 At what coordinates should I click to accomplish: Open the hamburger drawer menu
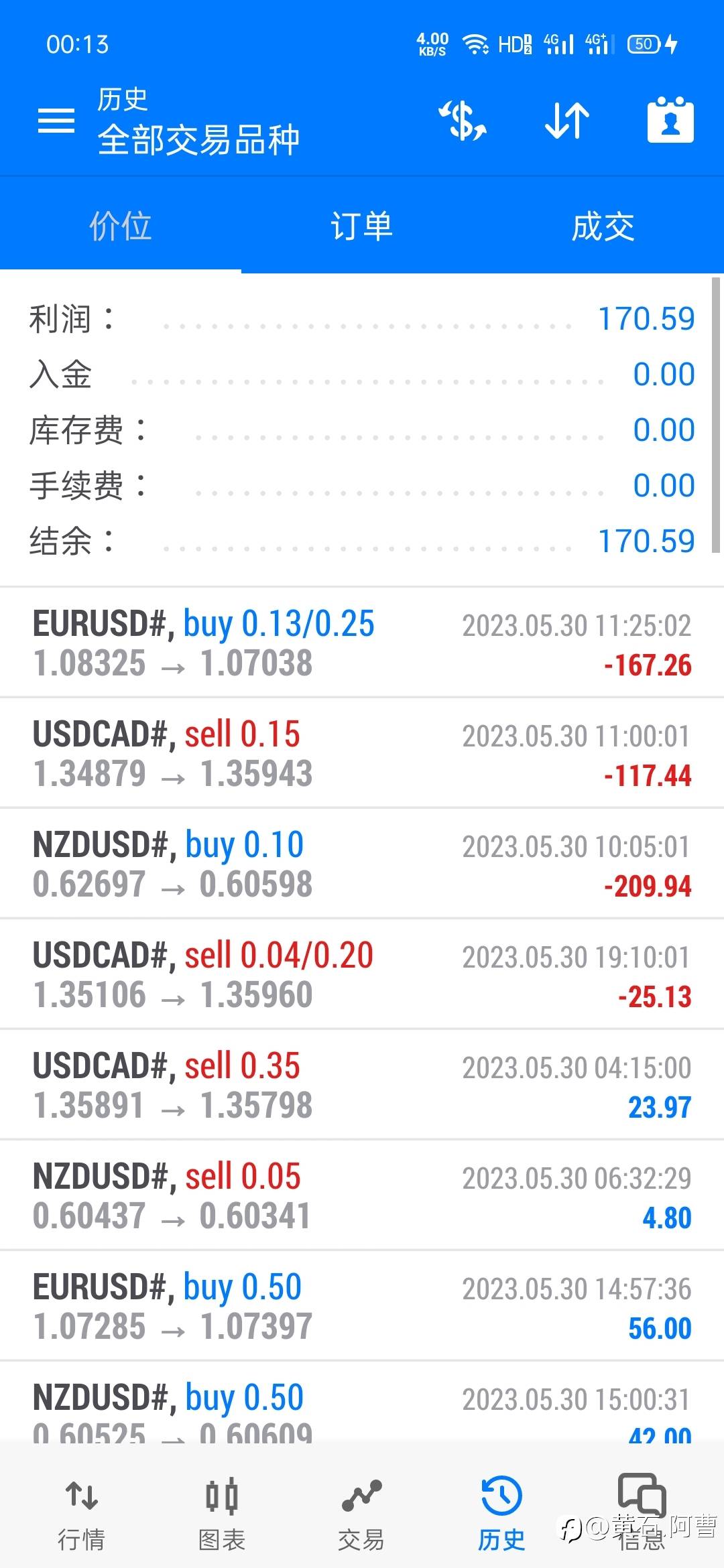(56, 121)
